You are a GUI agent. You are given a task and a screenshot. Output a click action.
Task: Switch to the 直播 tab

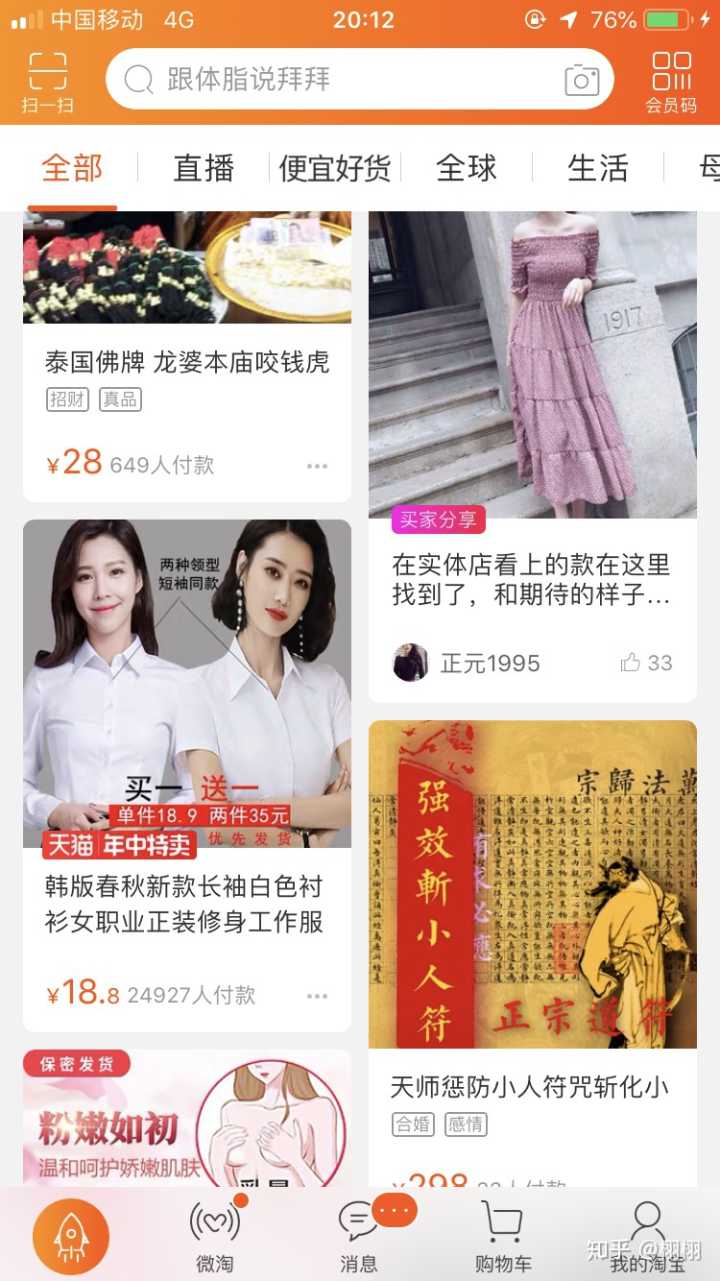[x=203, y=168]
